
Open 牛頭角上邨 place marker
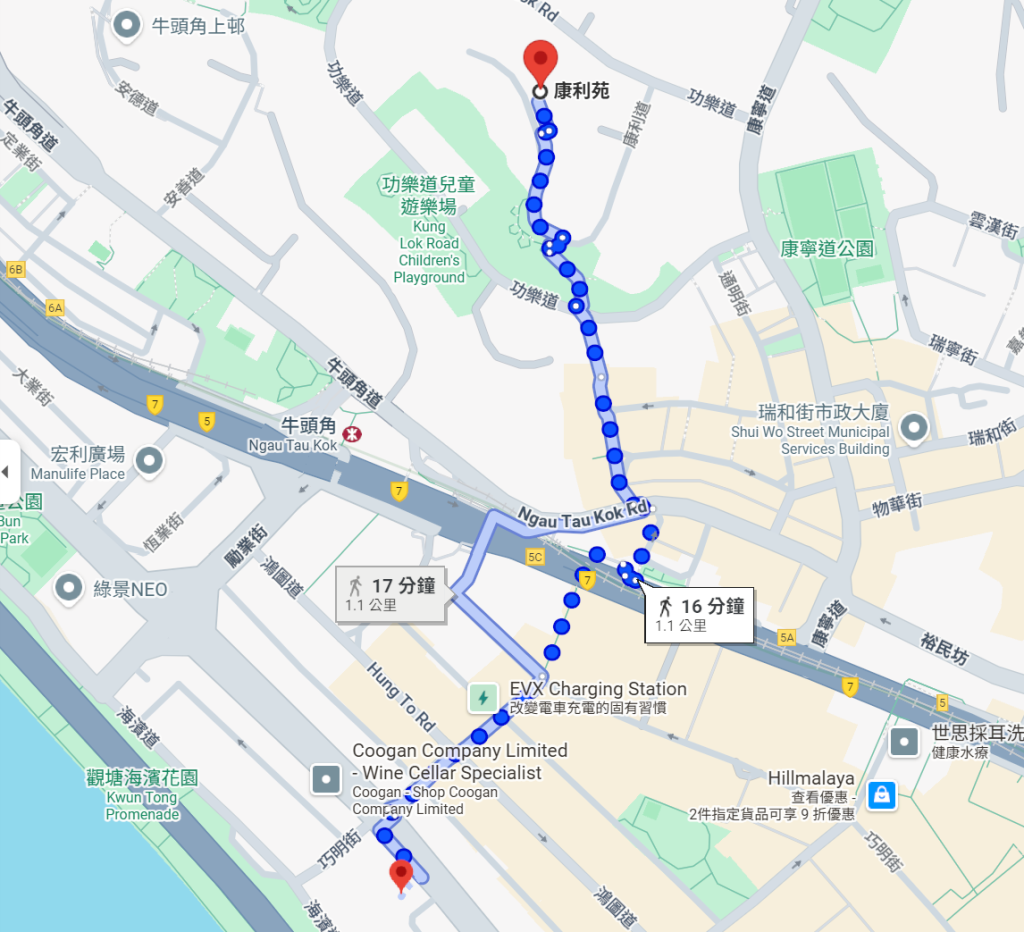click(127, 26)
